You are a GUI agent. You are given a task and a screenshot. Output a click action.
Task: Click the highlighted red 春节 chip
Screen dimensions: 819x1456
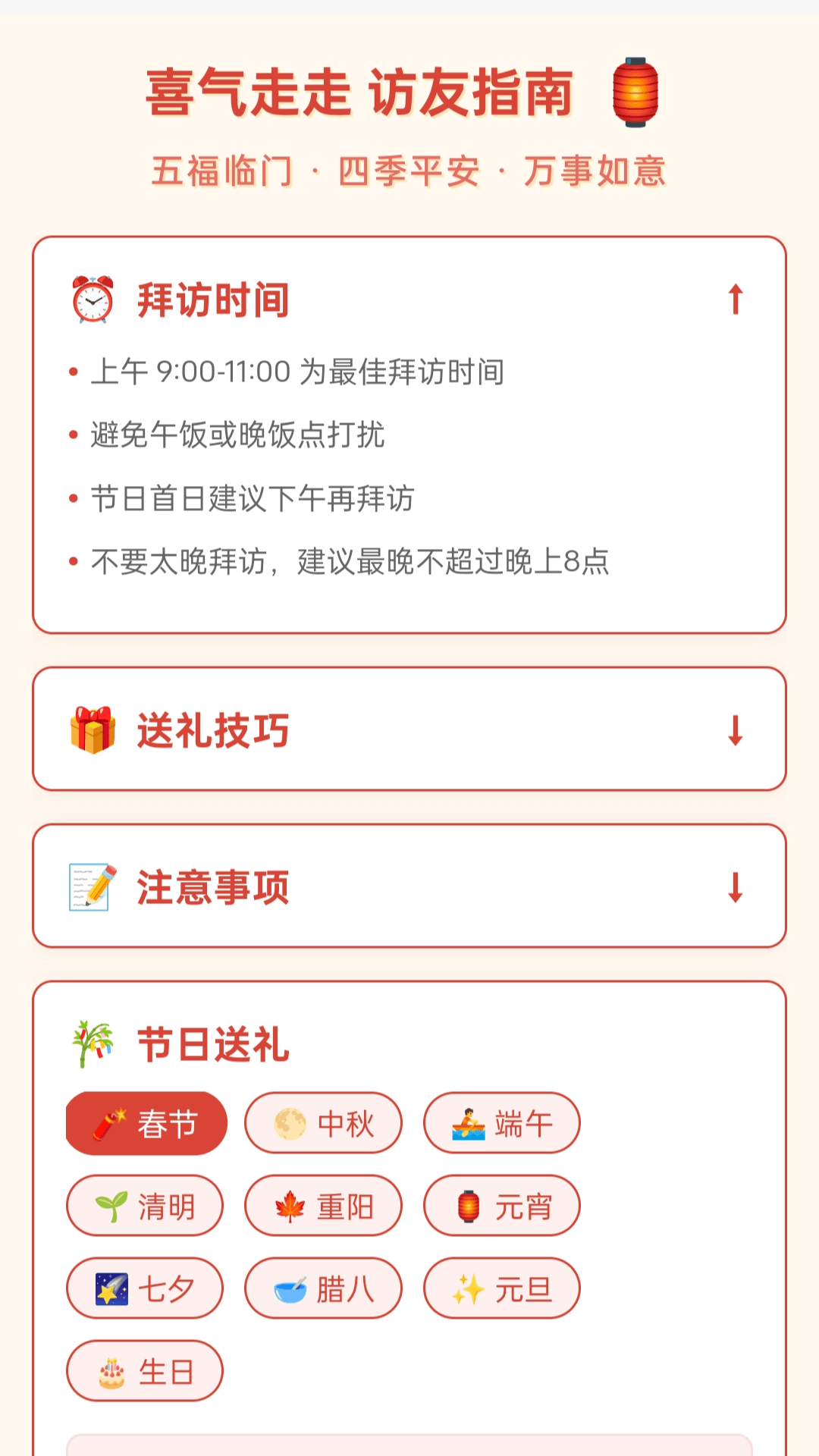click(145, 1123)
